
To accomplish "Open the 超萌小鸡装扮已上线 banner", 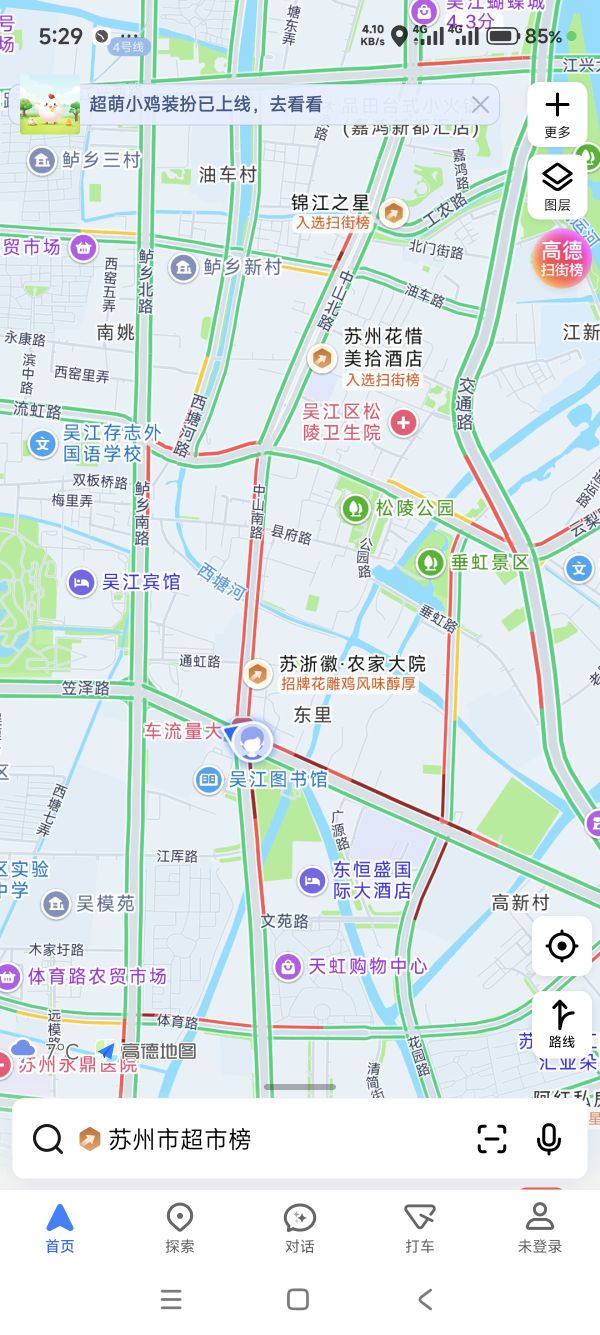I will click(x=205, y=104).
